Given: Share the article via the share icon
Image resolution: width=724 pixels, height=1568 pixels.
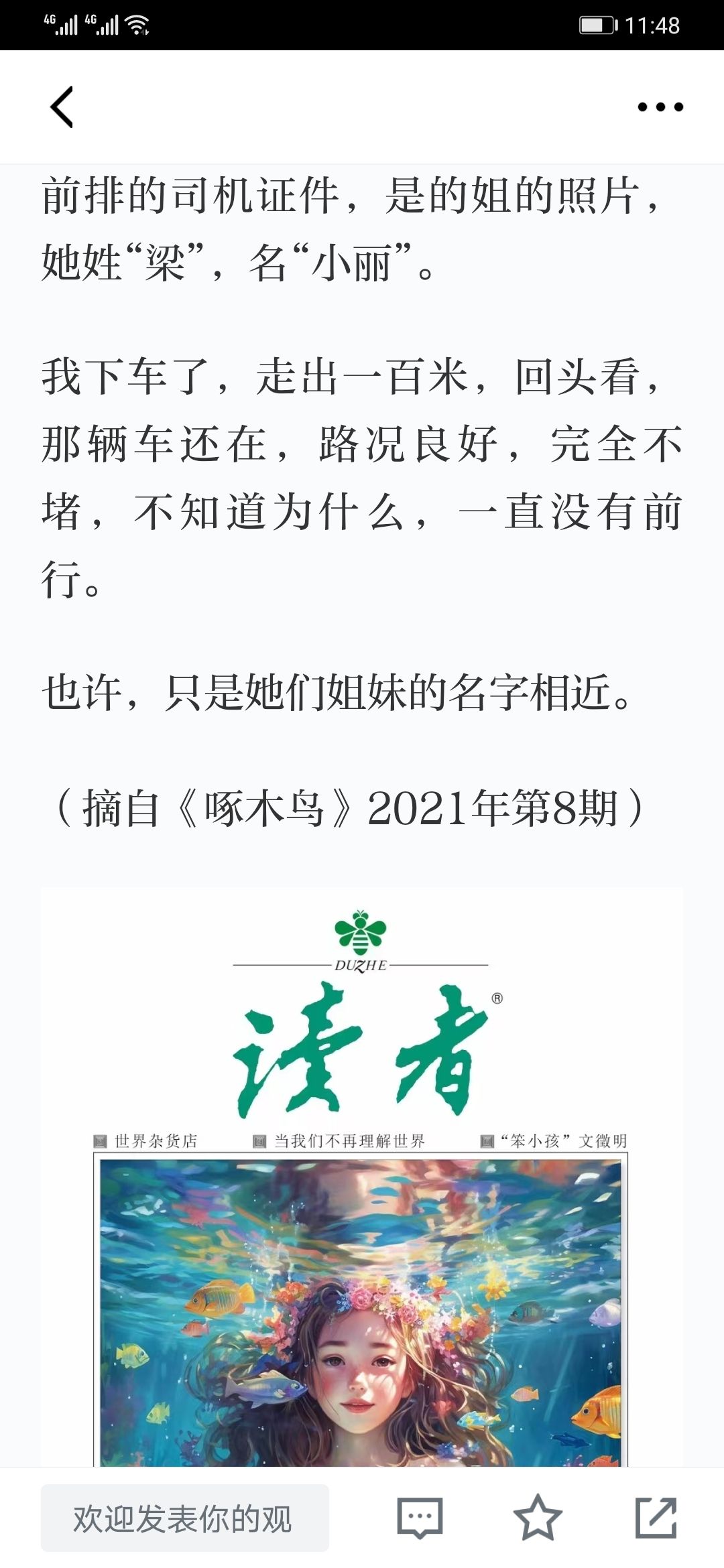Looking at the screenshot, I should point(656,1518).
